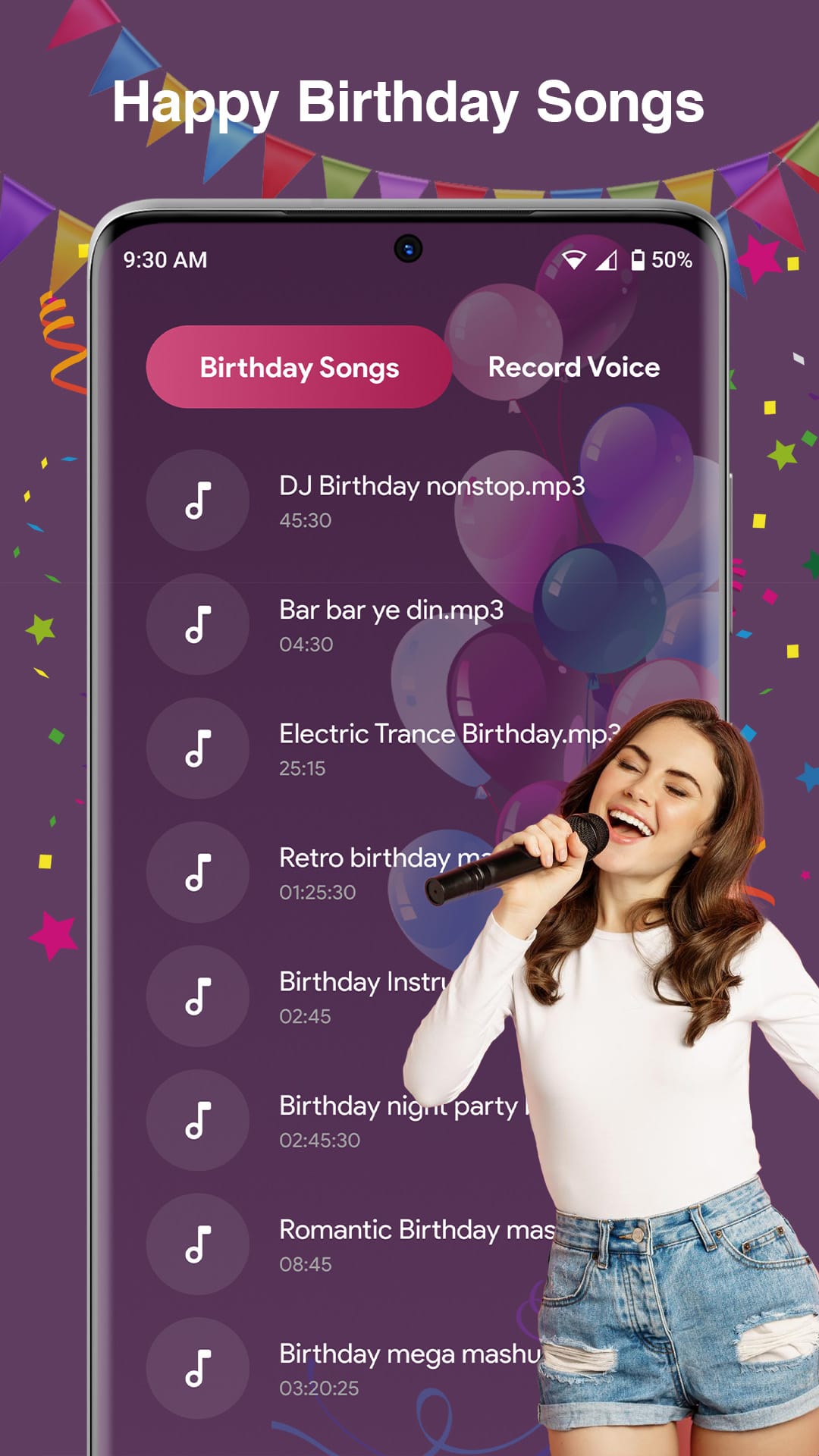Switch to the Record Voice tab
Image resolution: width=819 pixels, height=1456 pixels.
click(x=573, y=367)
